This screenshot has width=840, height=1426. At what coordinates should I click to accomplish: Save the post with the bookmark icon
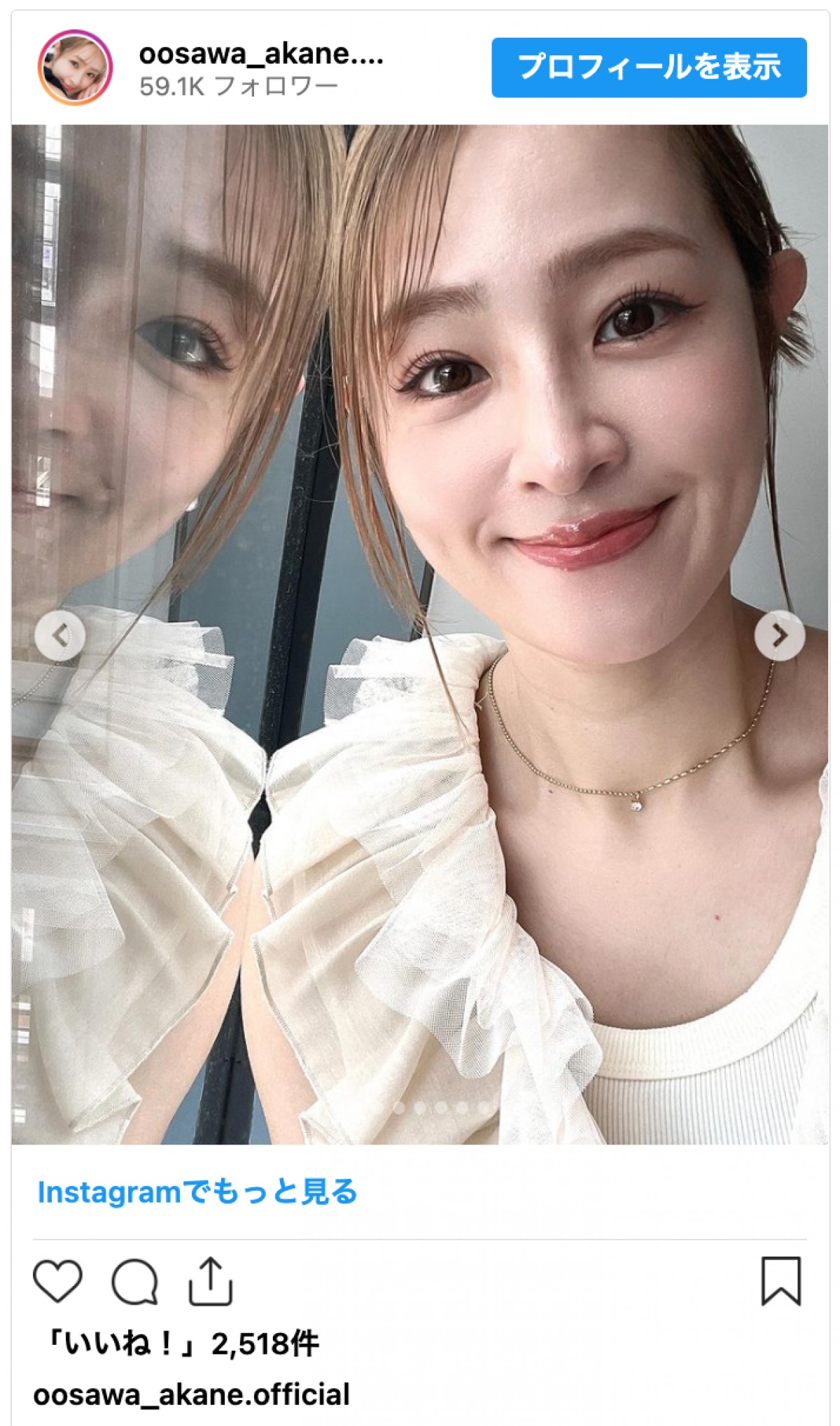pyautogui.click(x=780, y=1281)
